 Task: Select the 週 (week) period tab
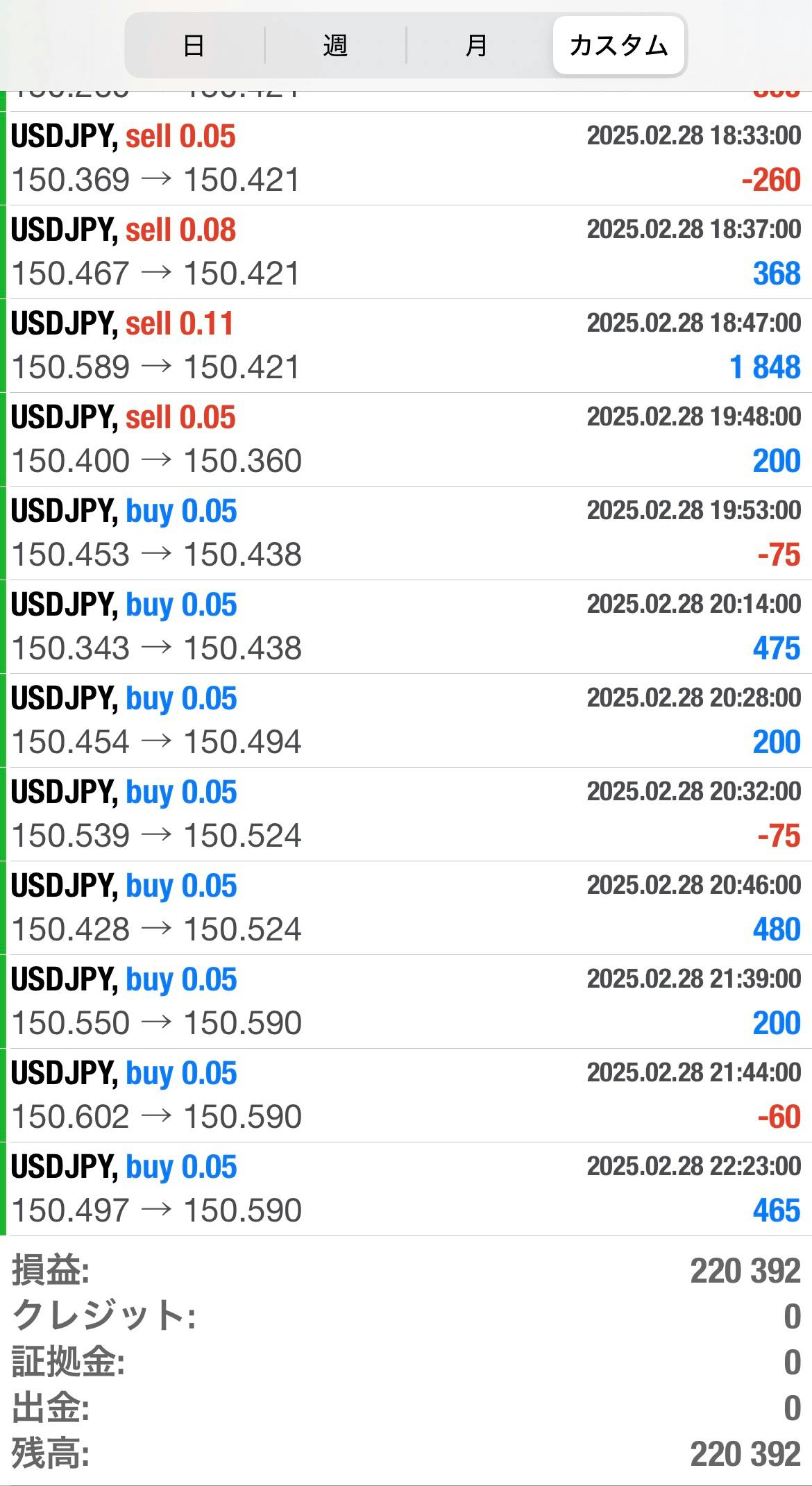tap(335, 46)
